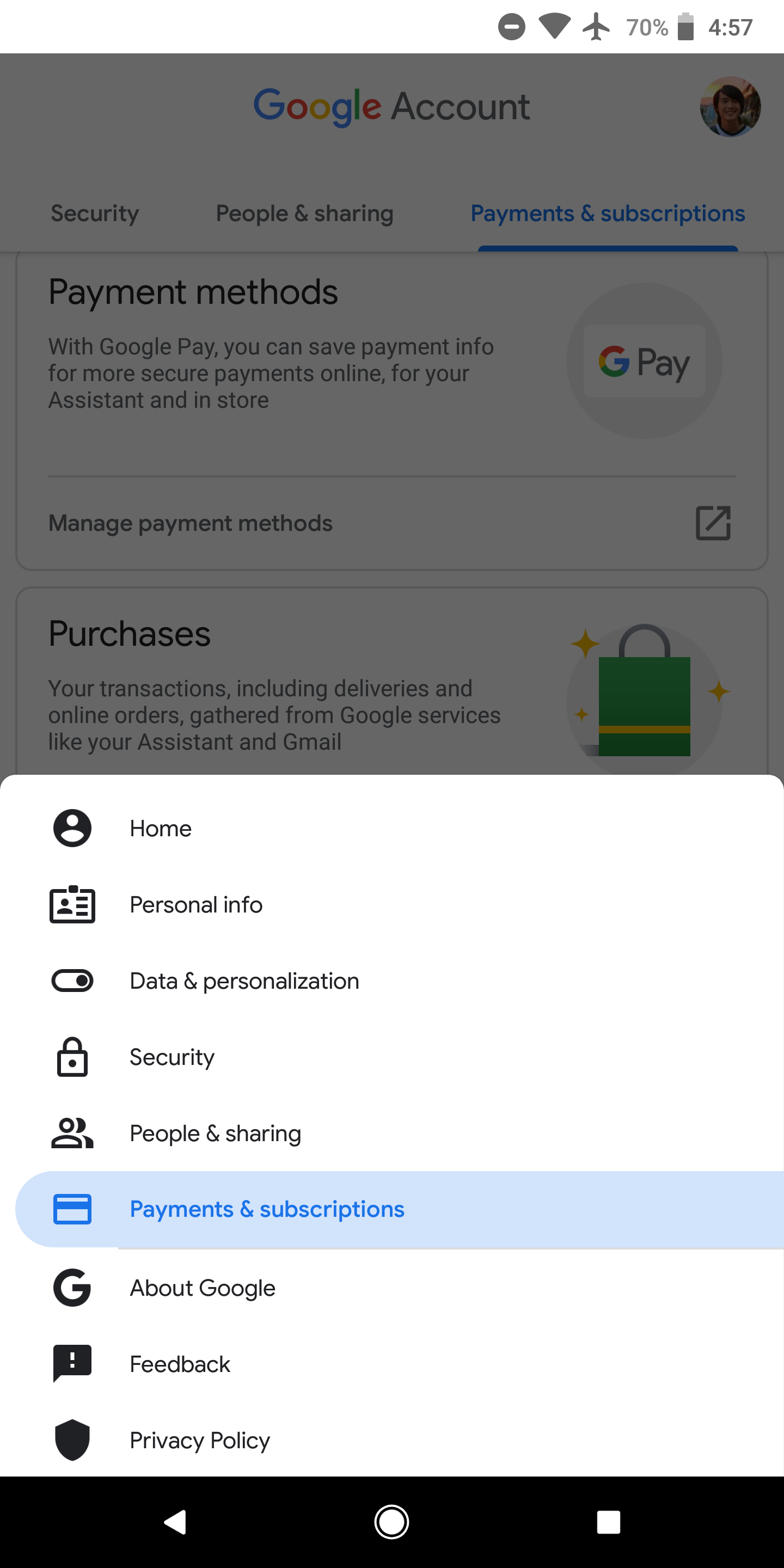
Task: Go to Personal info
Action: pos(195,904)
